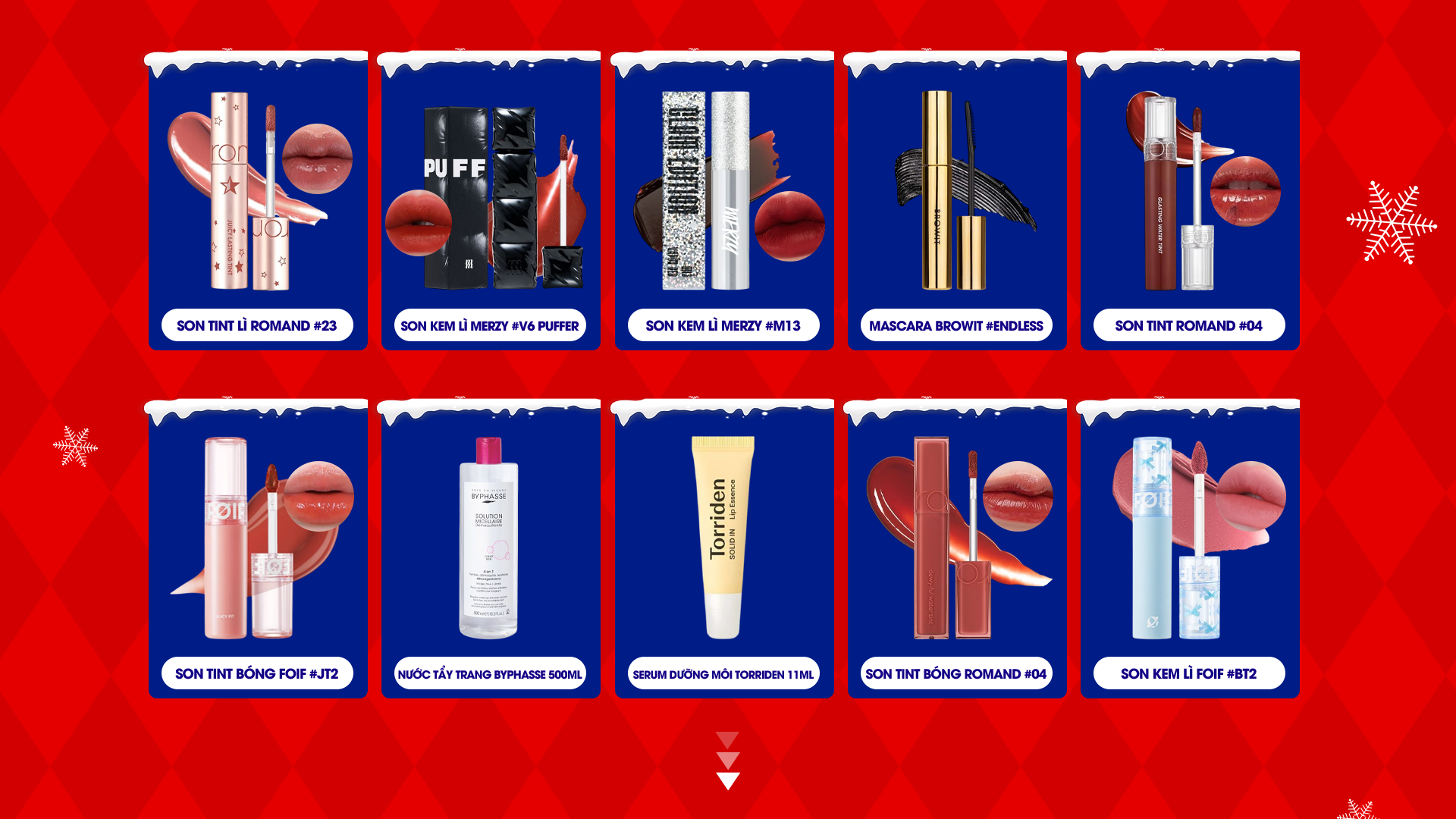View Nước Tẩy Trang Byphasse 500ml product

[491, 548]
